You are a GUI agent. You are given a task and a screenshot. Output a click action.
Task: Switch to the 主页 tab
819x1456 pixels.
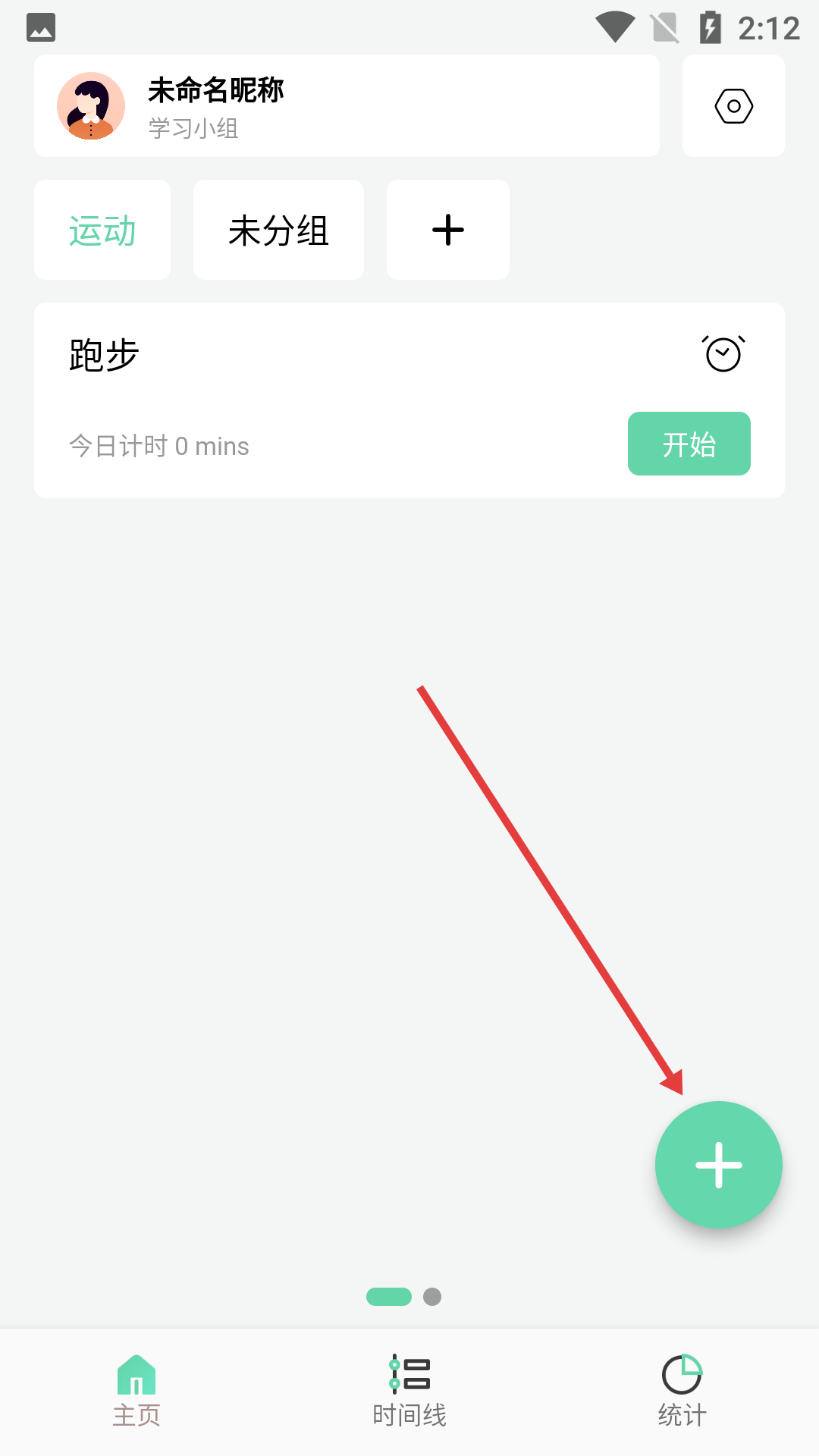tap(136, 1391)
